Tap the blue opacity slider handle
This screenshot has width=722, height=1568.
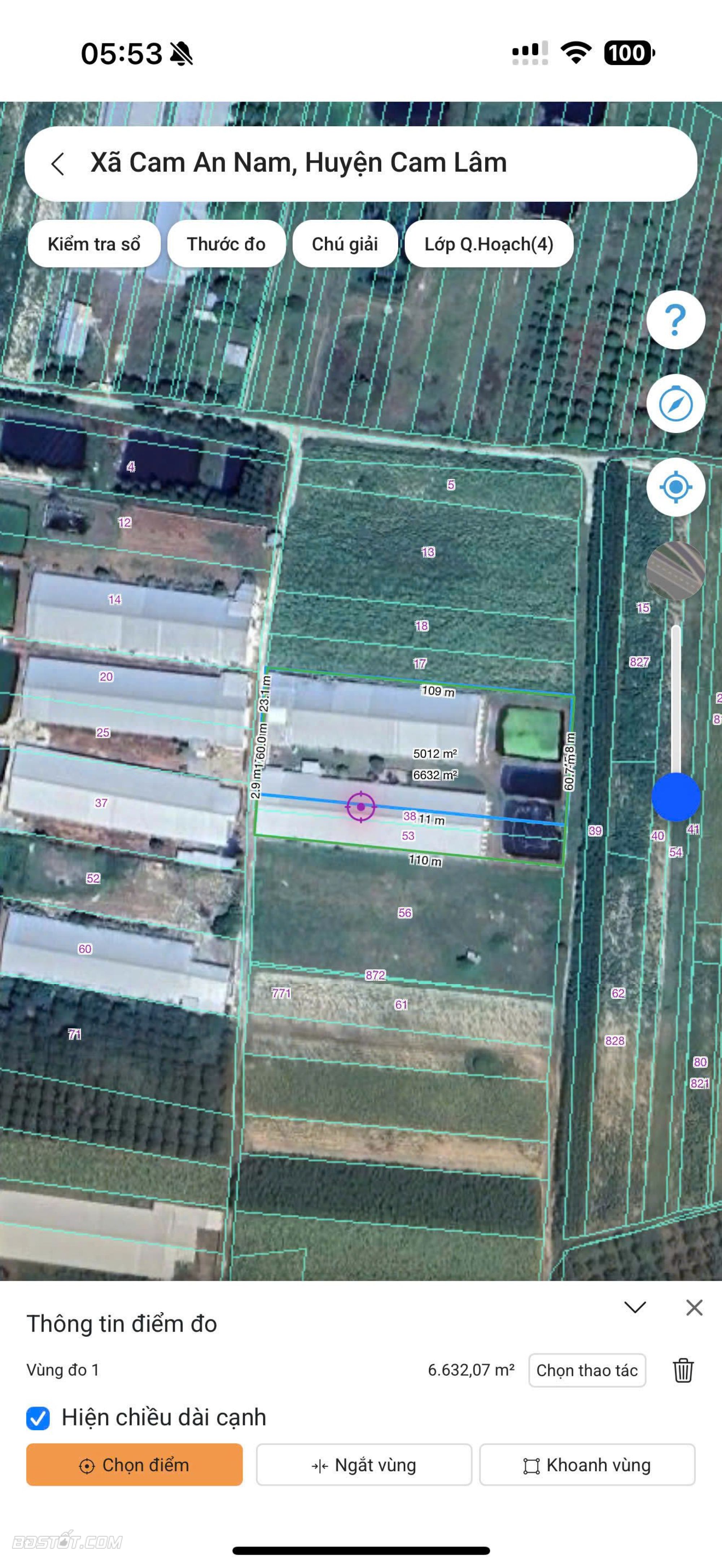point(676,797)
